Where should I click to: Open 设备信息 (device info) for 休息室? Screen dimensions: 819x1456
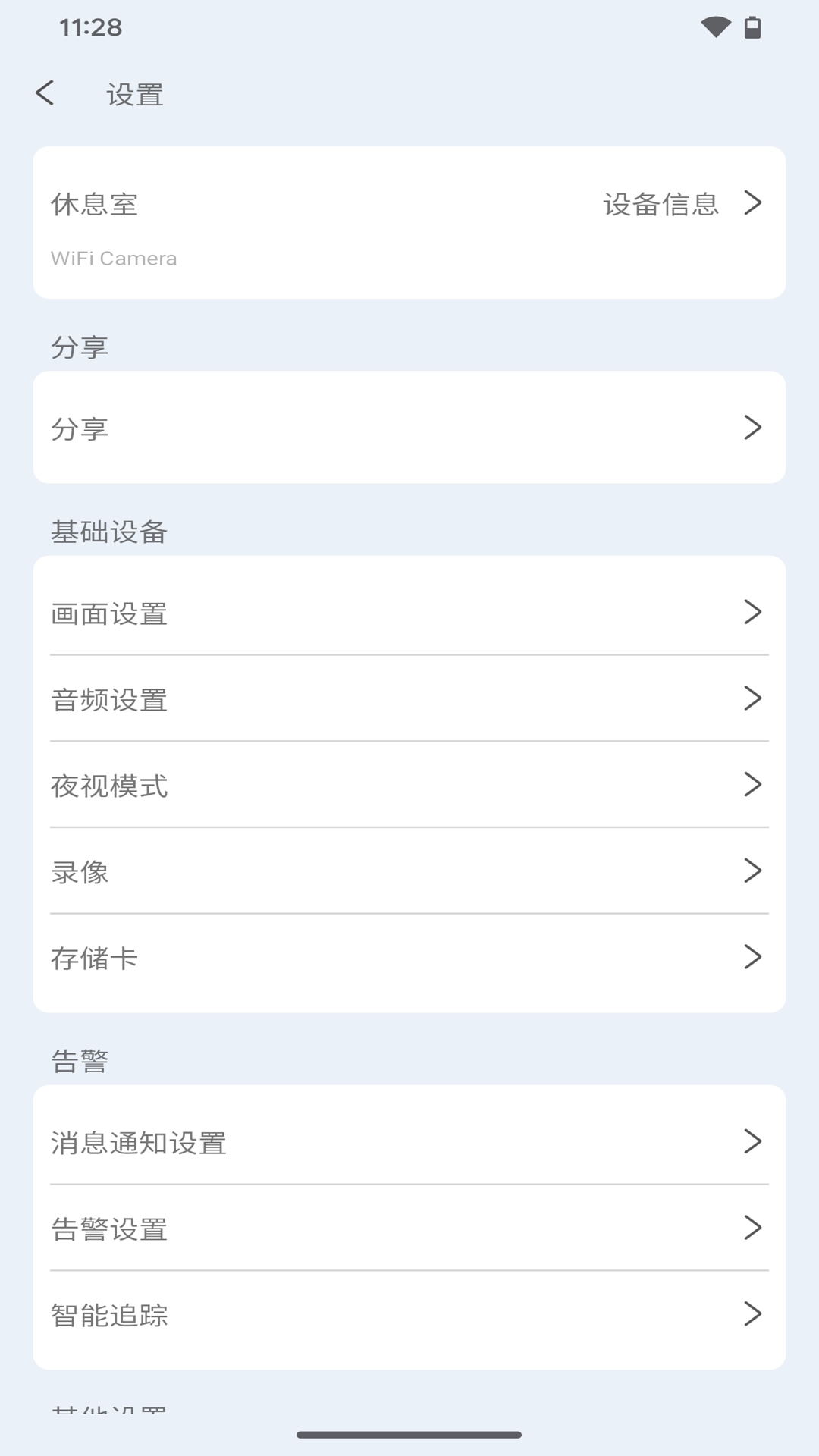coord(661,203)
